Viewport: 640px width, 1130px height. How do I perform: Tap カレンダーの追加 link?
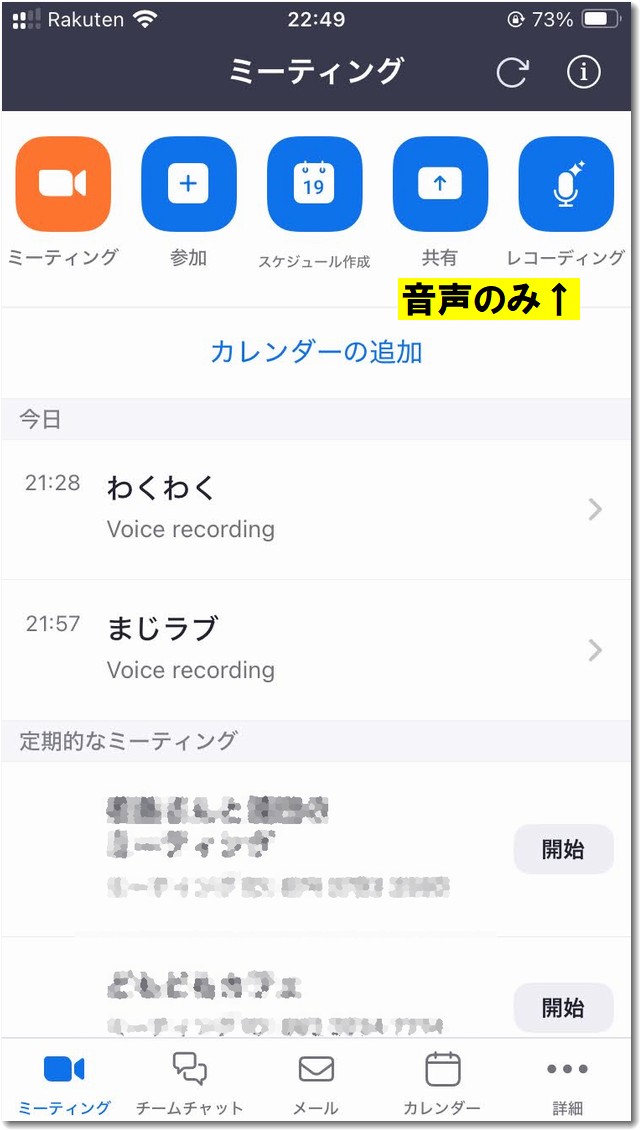[x=316, y=352]
